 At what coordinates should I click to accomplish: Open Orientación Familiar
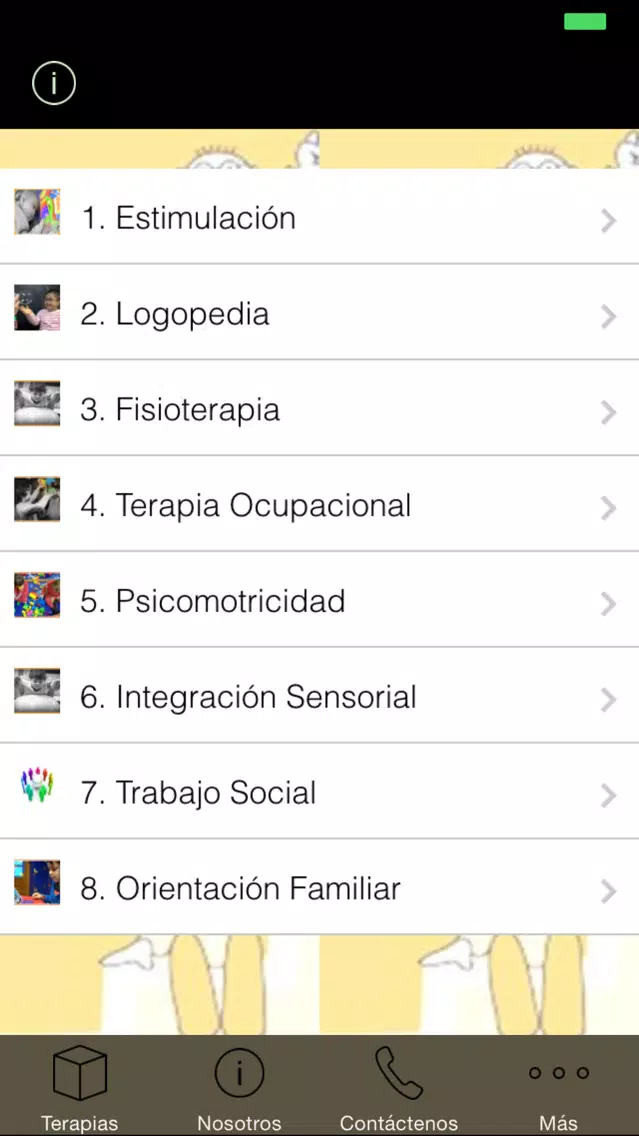click(x=320, y=887)
